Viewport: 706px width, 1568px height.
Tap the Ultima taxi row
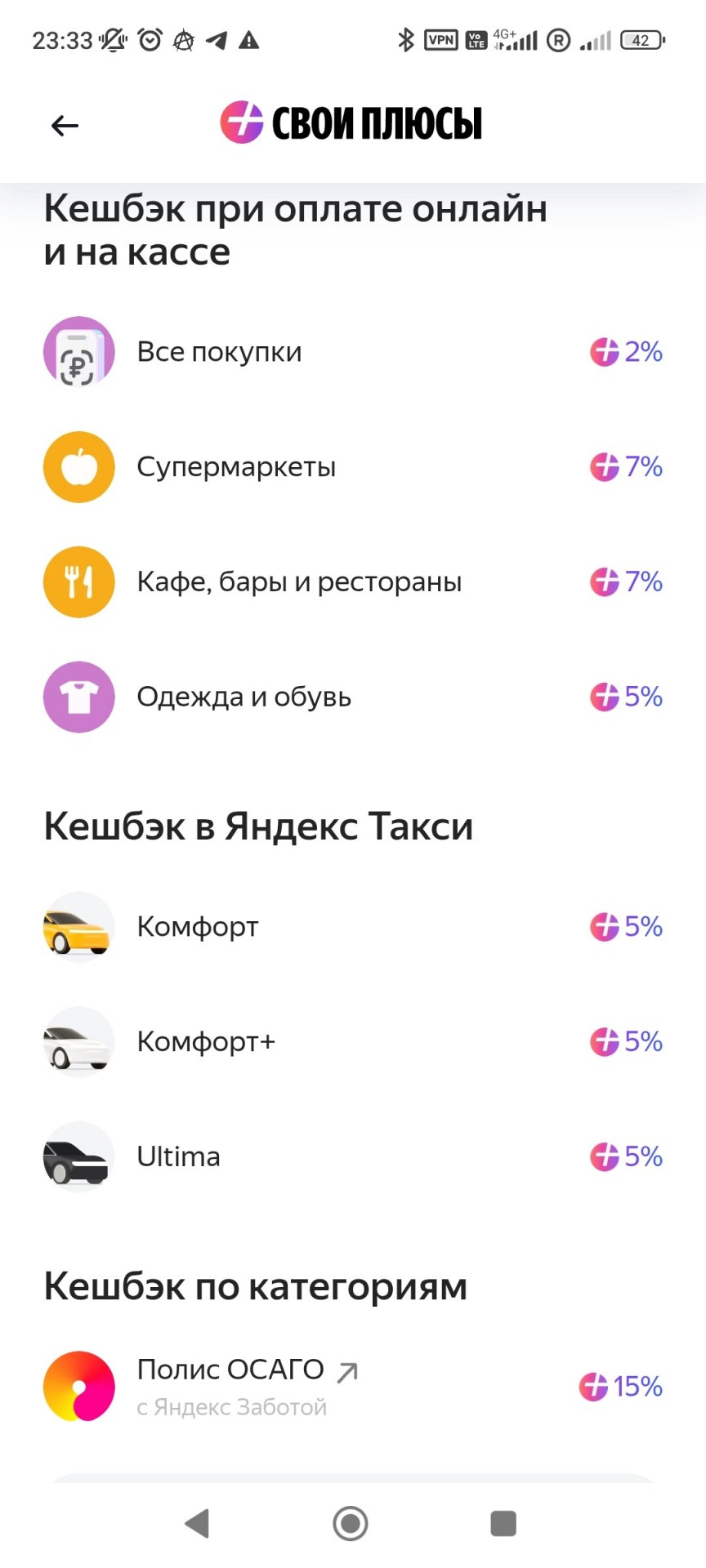(x=353, y=1157)
